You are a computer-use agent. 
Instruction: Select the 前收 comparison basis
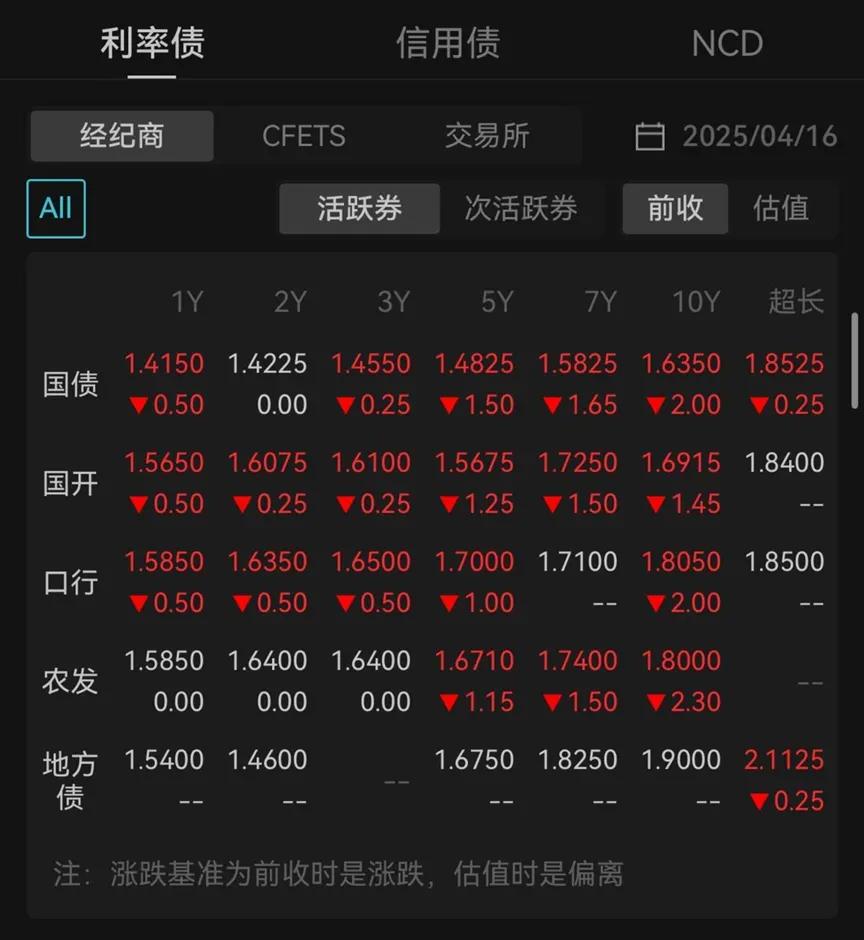point(675,209)
